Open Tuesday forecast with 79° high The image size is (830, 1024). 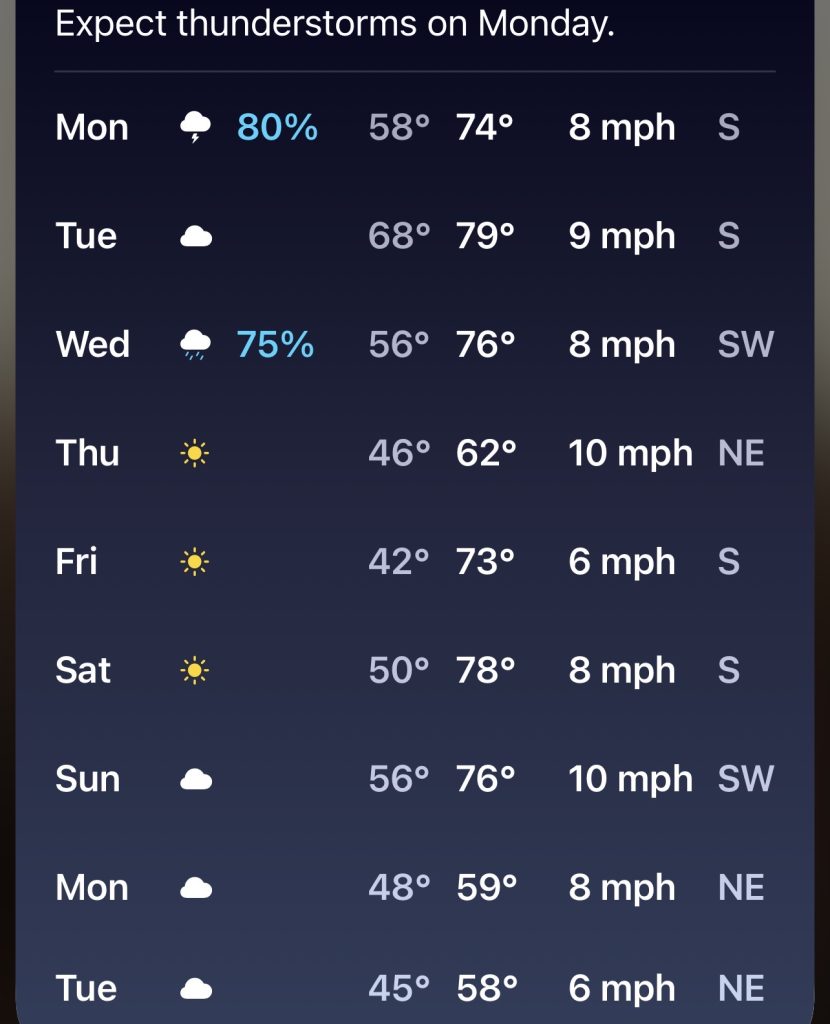click(414, 237)
